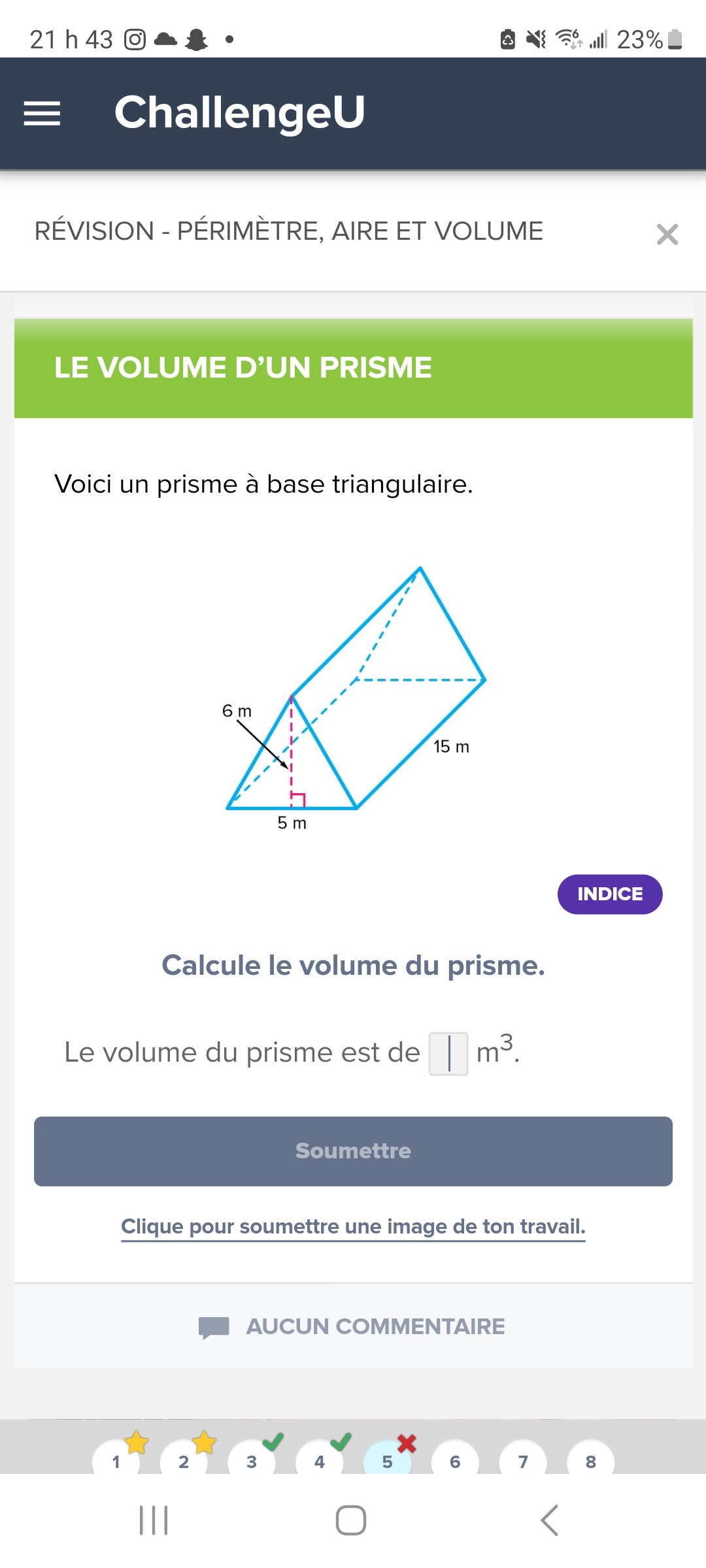Go to question 1
This screenshot has height=1568, width=706.
(116, 1461)
